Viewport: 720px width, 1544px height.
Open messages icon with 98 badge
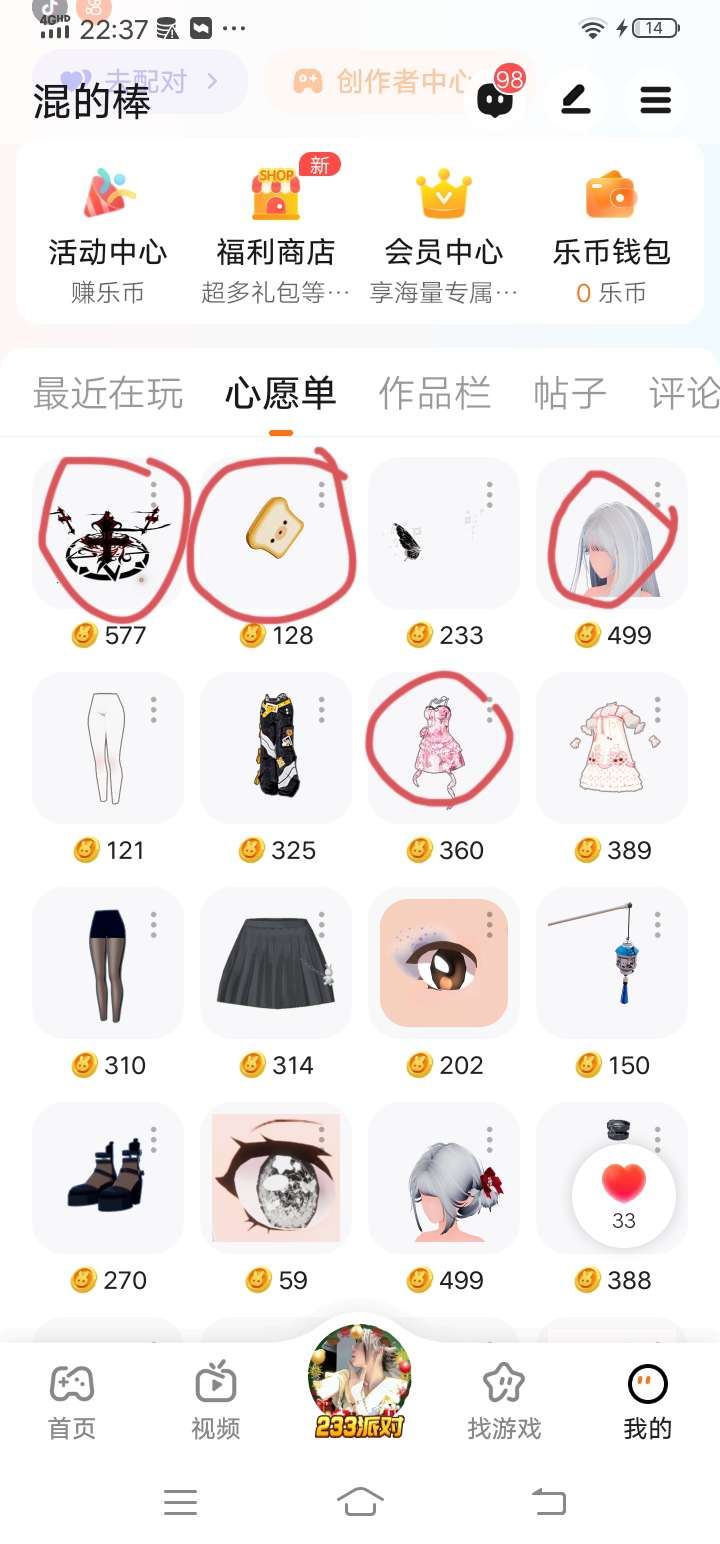click(496, 99)
